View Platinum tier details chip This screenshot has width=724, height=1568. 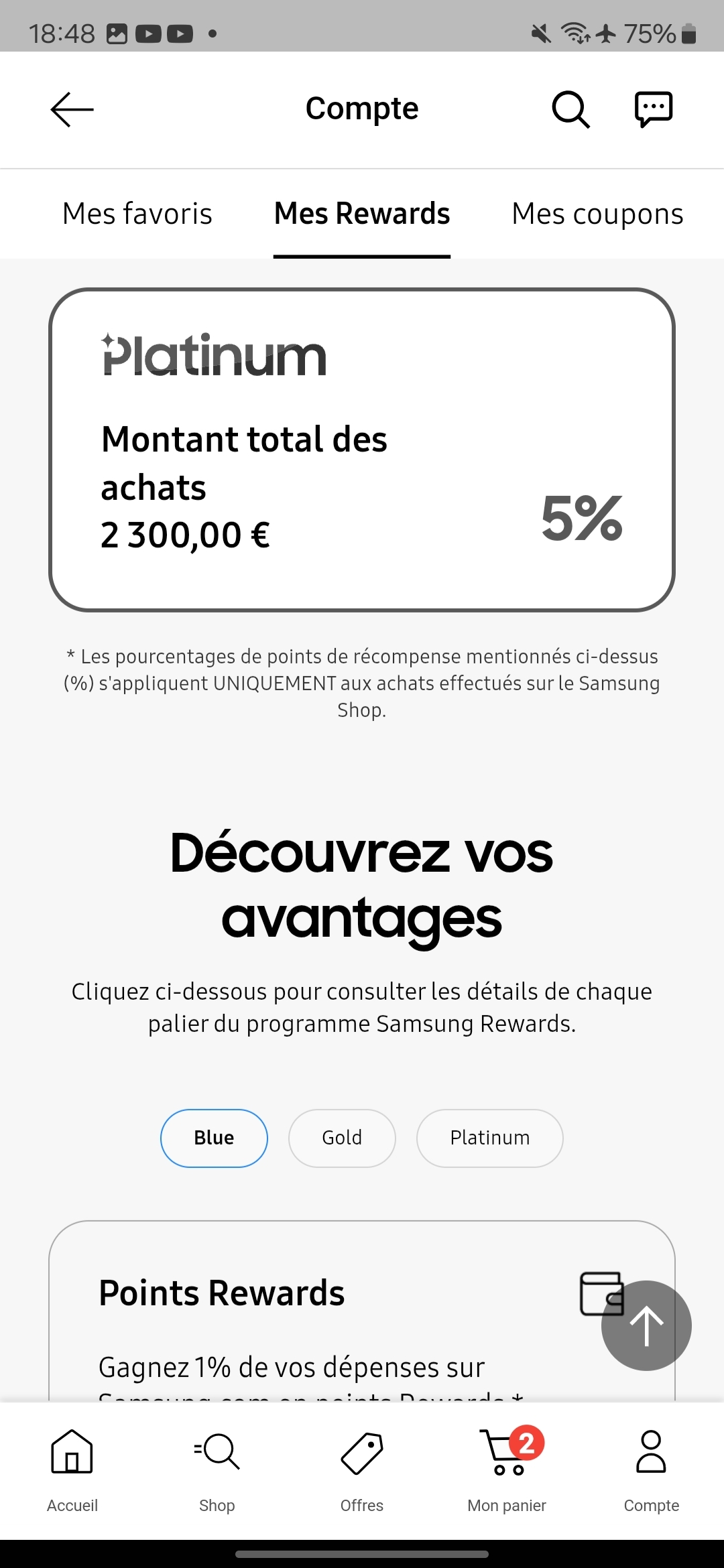(489, 1138)
